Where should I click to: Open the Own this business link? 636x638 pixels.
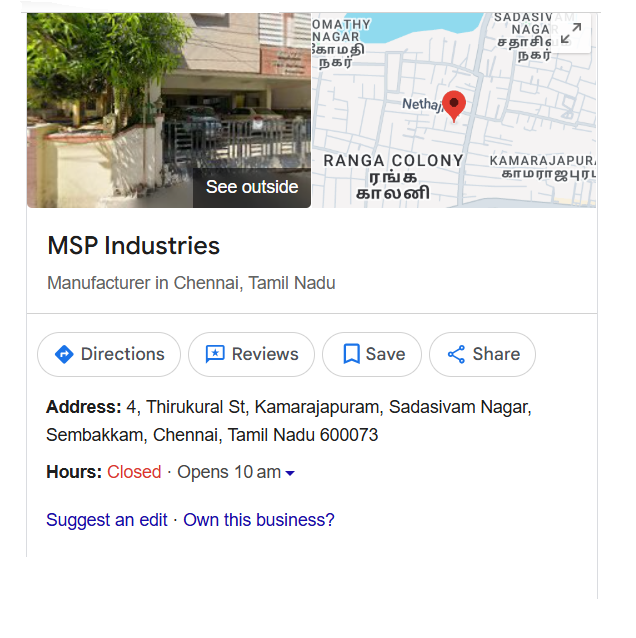click(x=259, y=520)
